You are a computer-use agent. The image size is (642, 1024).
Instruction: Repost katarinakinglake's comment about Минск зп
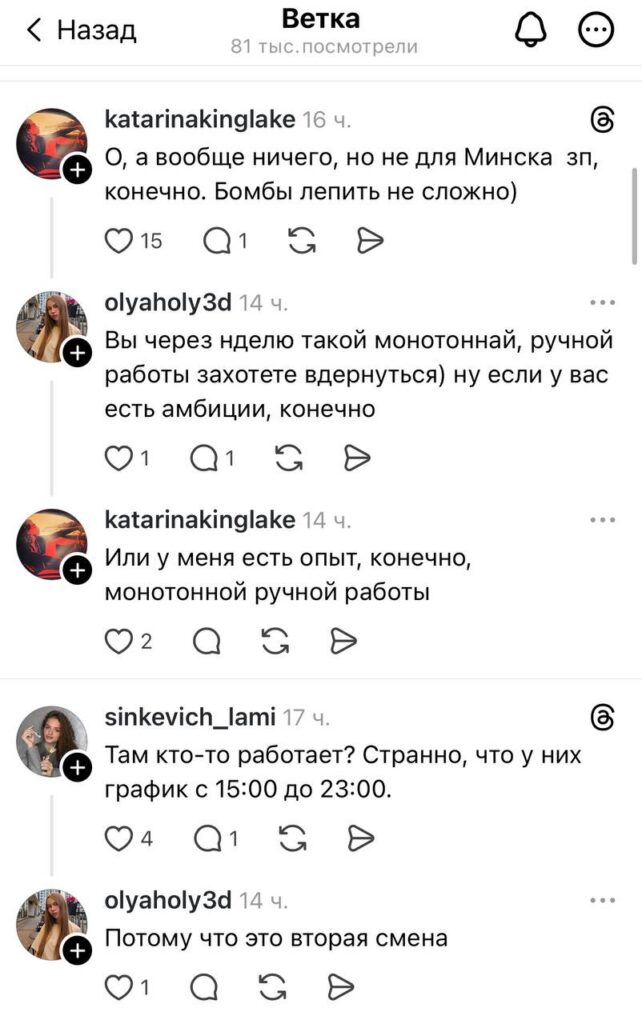pyautogui.click(x=301, y=241)
